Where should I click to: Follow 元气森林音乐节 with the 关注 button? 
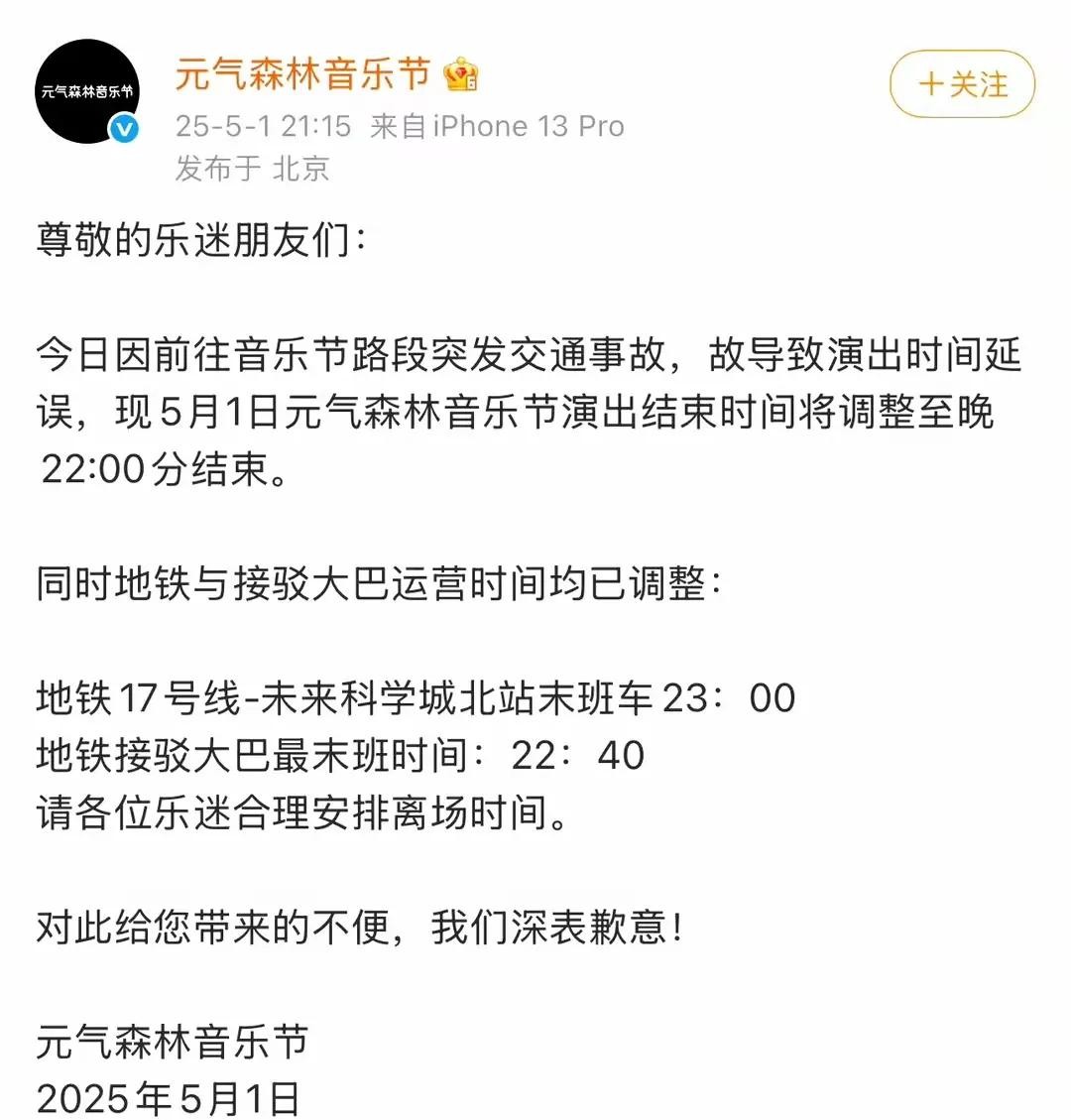(961, 85)
